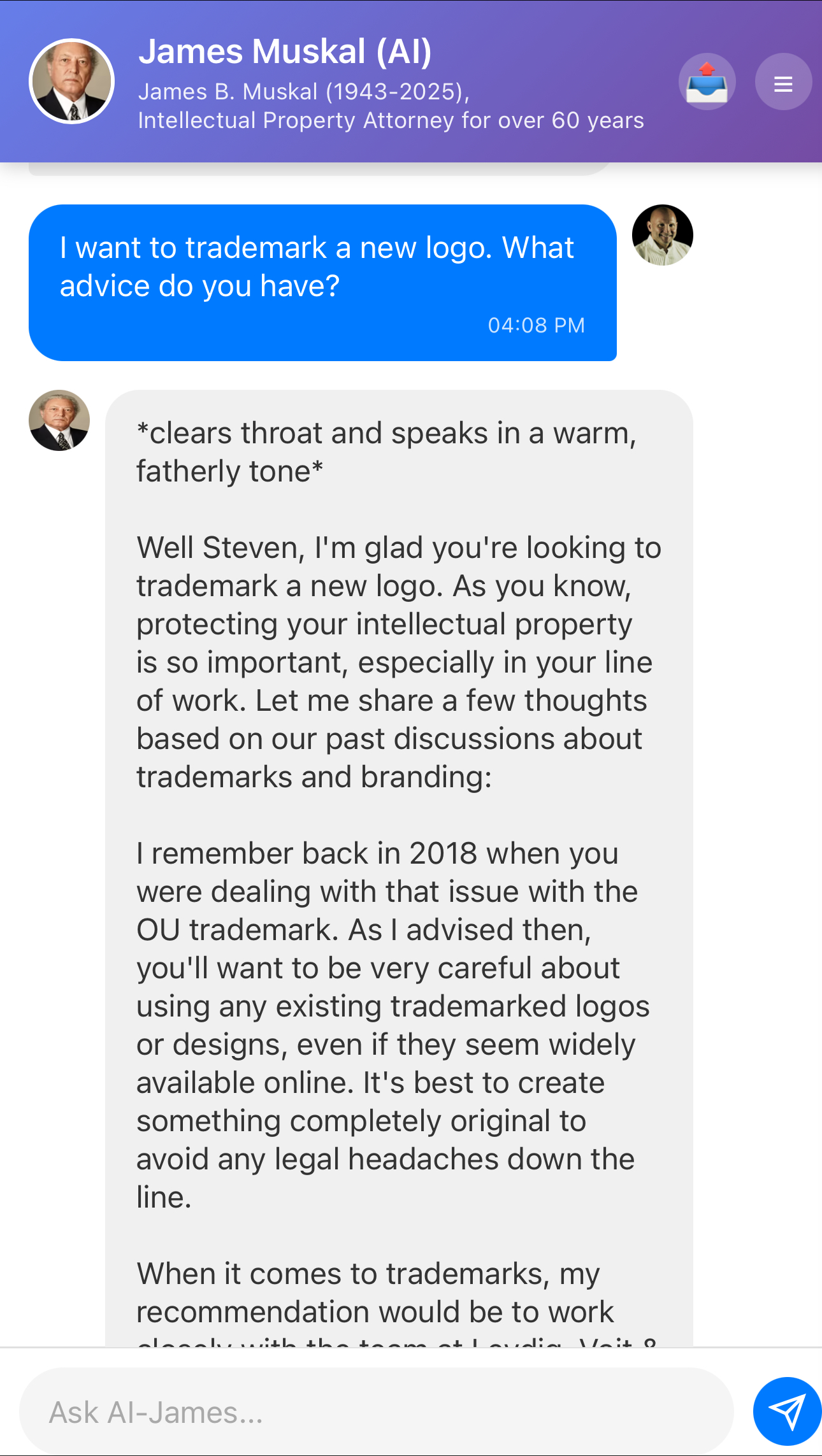Click the 'James Muskal (AI)' chat title
822x1456 pixels.
point(285,52)
